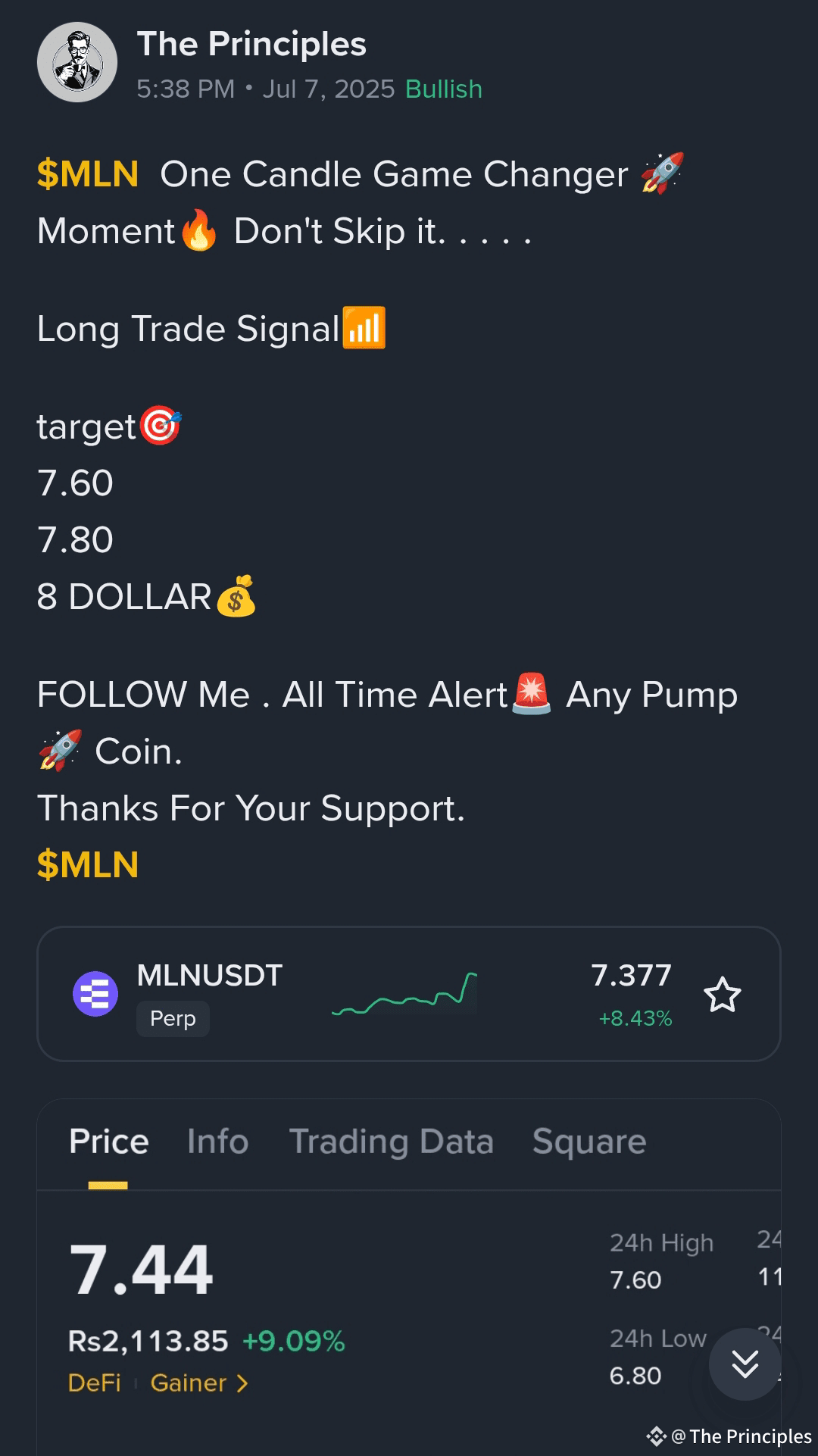Click the Bullish sentiment label
This screenshot has height=1456, width=818.
click(x=443, y=89)
